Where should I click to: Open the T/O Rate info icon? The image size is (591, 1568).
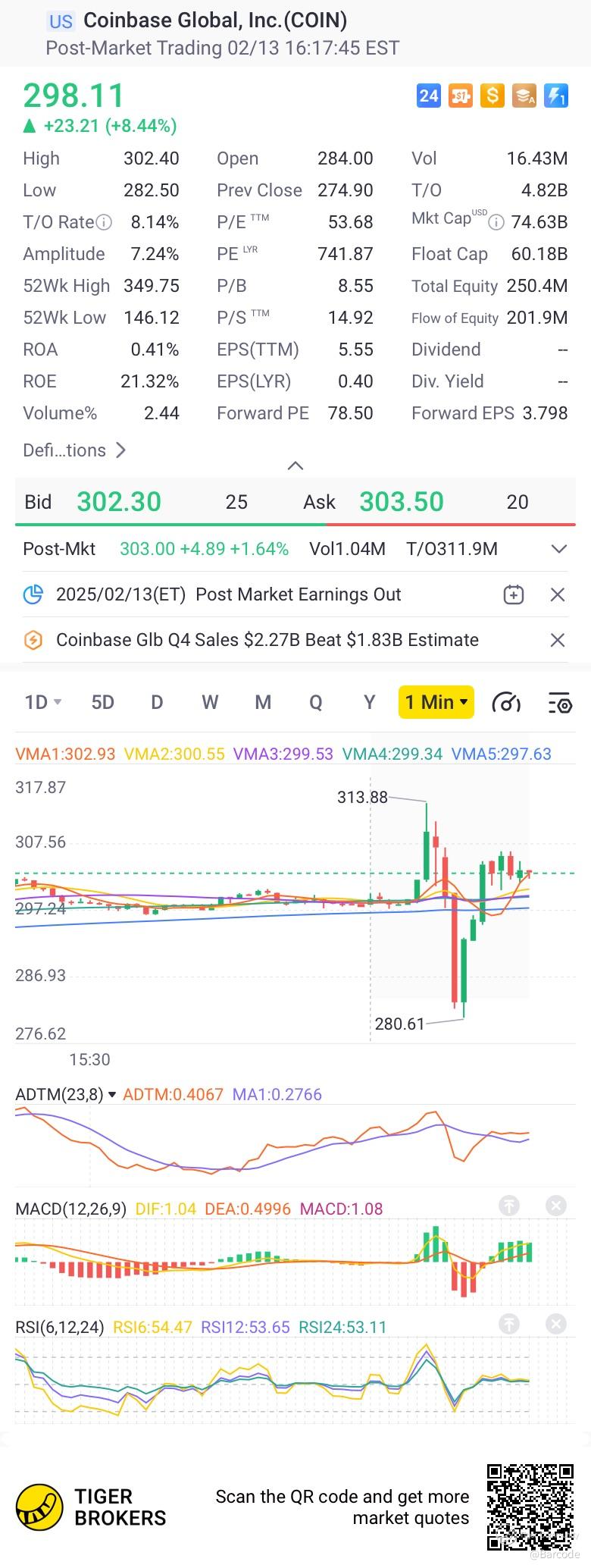point(105,223)
